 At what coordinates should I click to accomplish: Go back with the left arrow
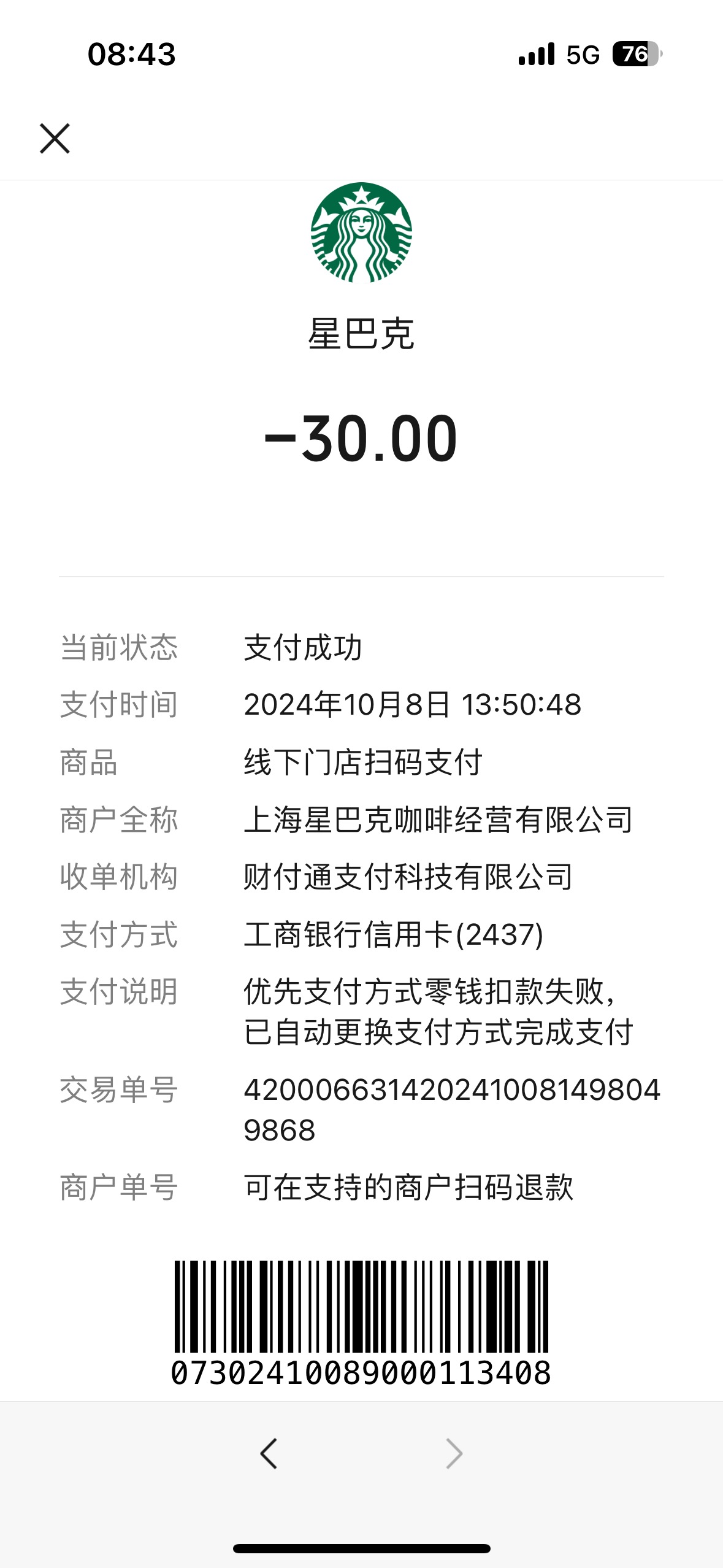[x=269, y=1453]
